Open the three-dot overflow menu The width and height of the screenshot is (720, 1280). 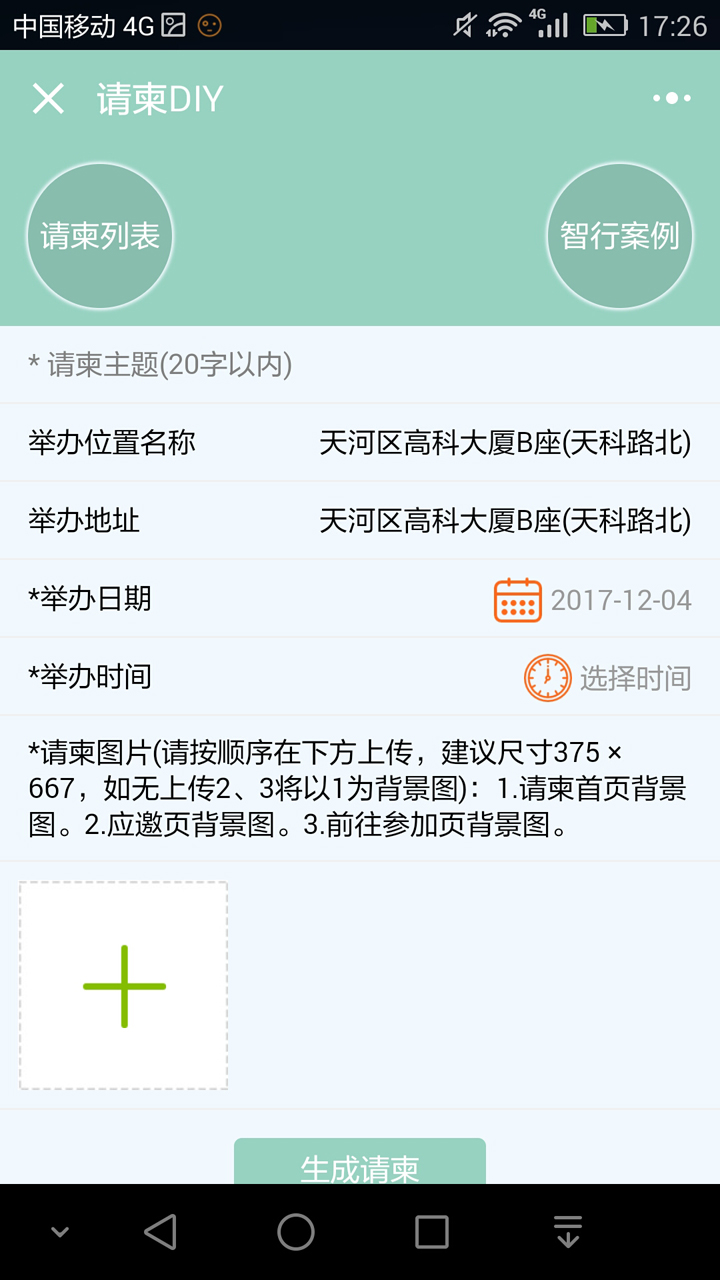(x=671, y=98)
